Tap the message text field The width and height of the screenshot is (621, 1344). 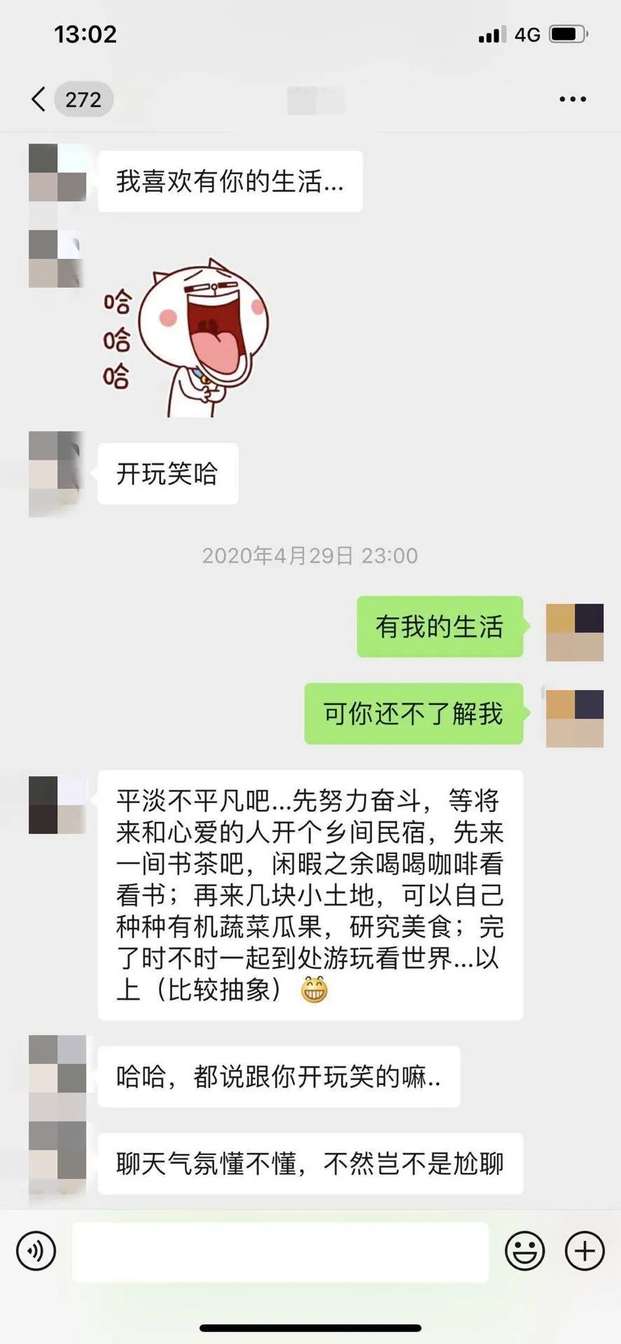click(280, 1251)
